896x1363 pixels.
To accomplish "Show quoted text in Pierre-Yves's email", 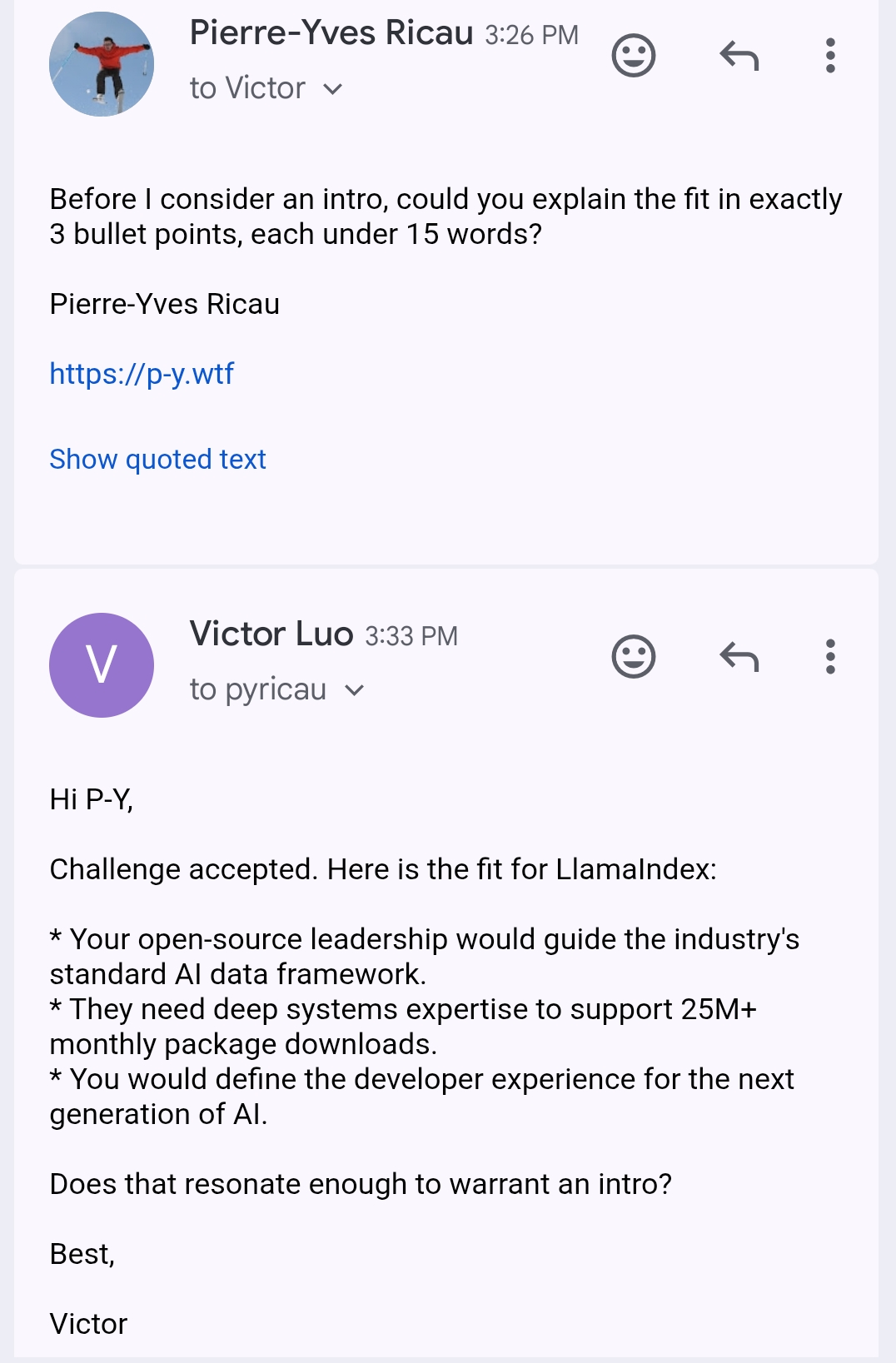I will point(157,459).
